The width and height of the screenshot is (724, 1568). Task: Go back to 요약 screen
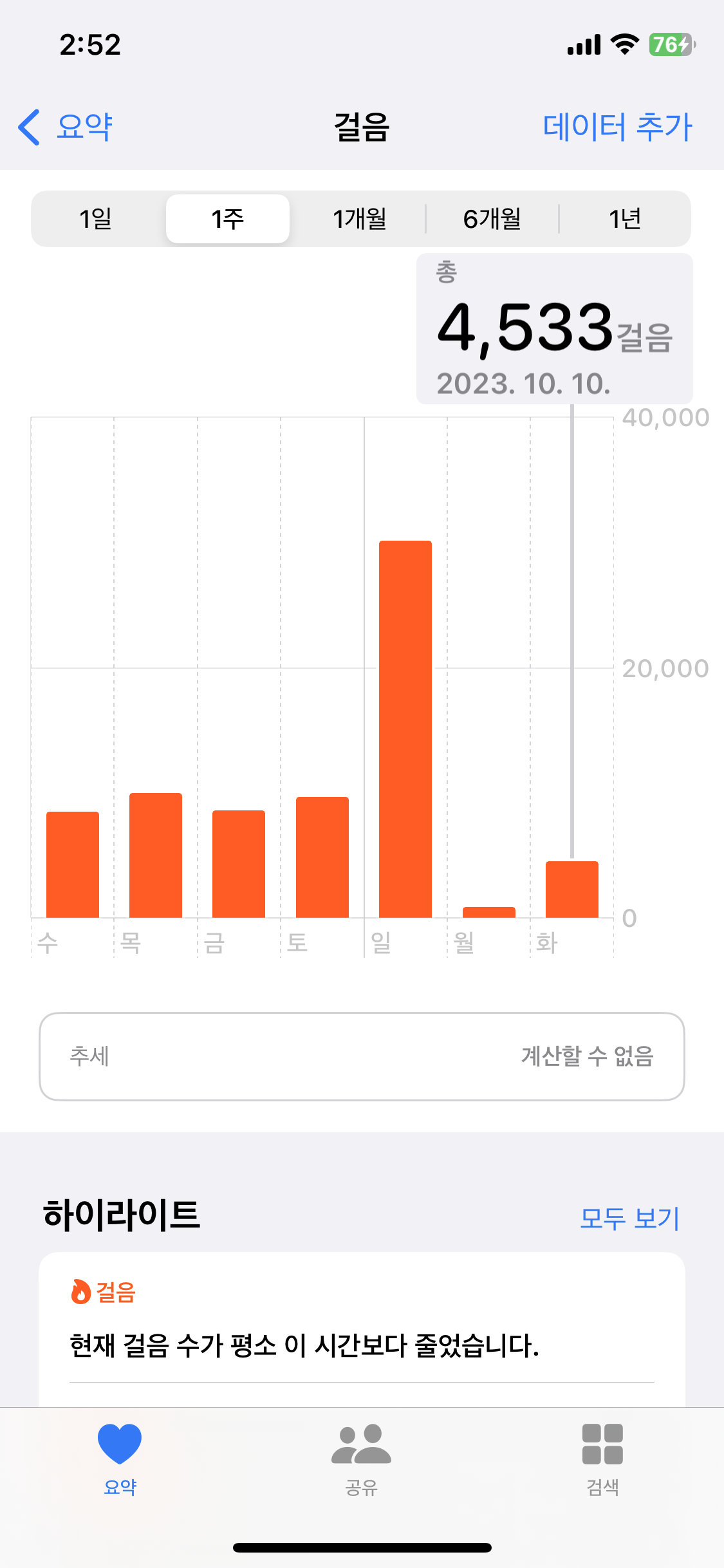click(66, 127)
